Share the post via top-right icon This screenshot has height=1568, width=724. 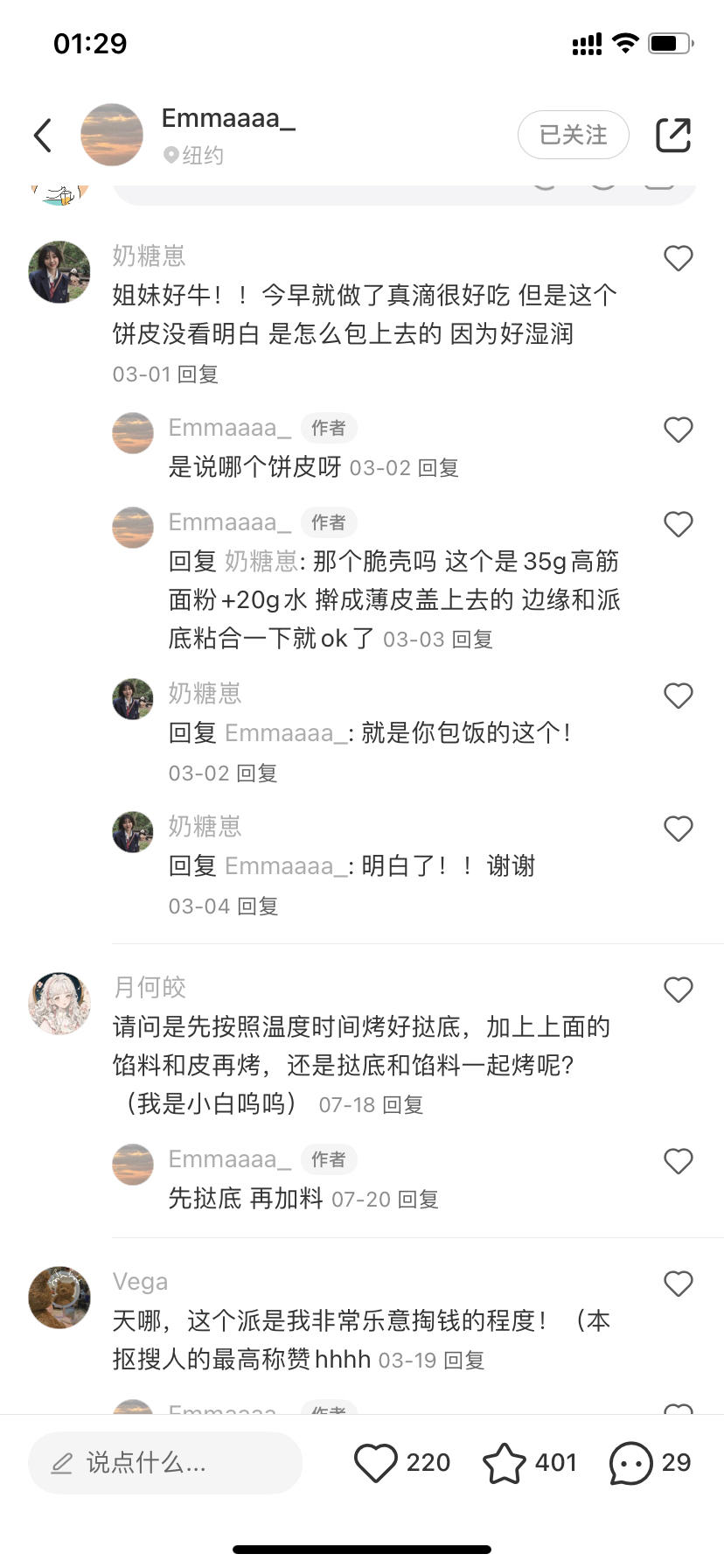point(673,135)
